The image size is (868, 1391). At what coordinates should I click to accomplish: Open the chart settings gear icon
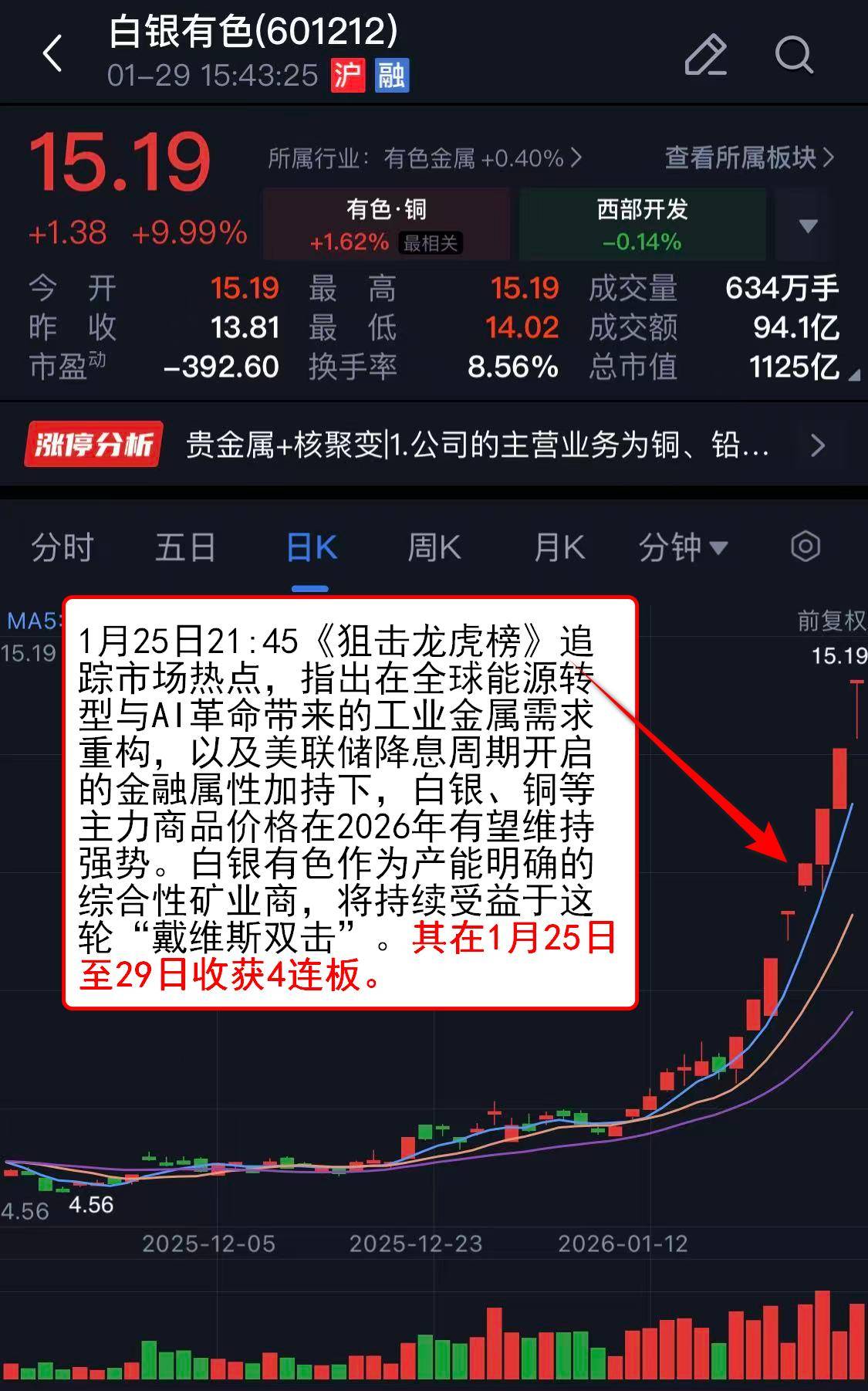pyautogui.click(x=806, y=547)
